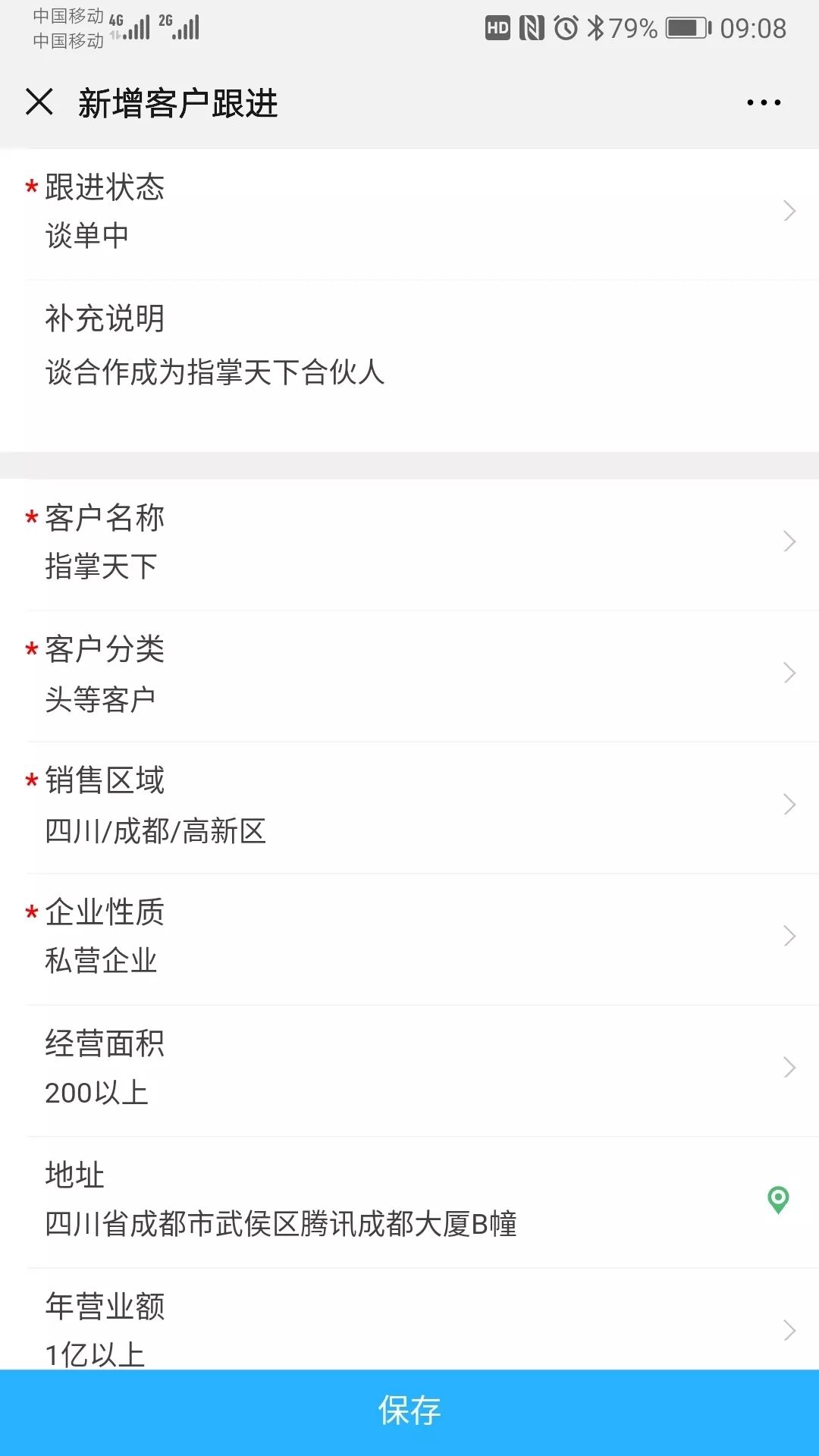Open the 年营业额 revenue selector

409,1329
